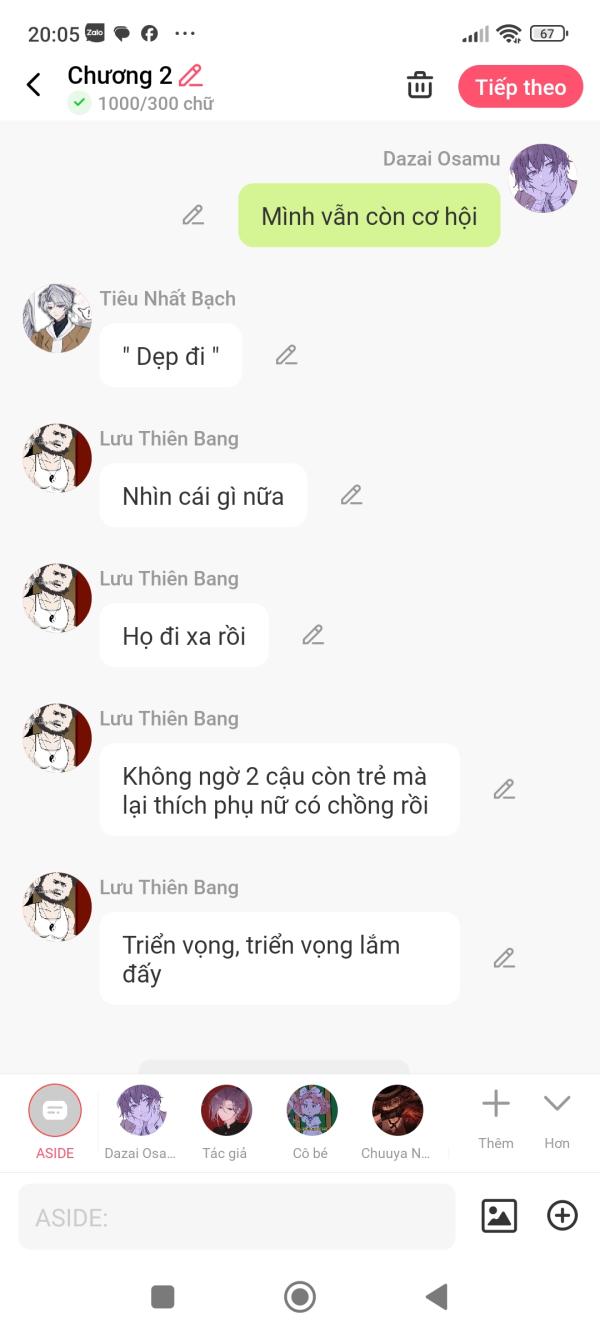The image size is (600, 1333).
Task: Delete chapter using the trash icon
Action: (420, 86)
